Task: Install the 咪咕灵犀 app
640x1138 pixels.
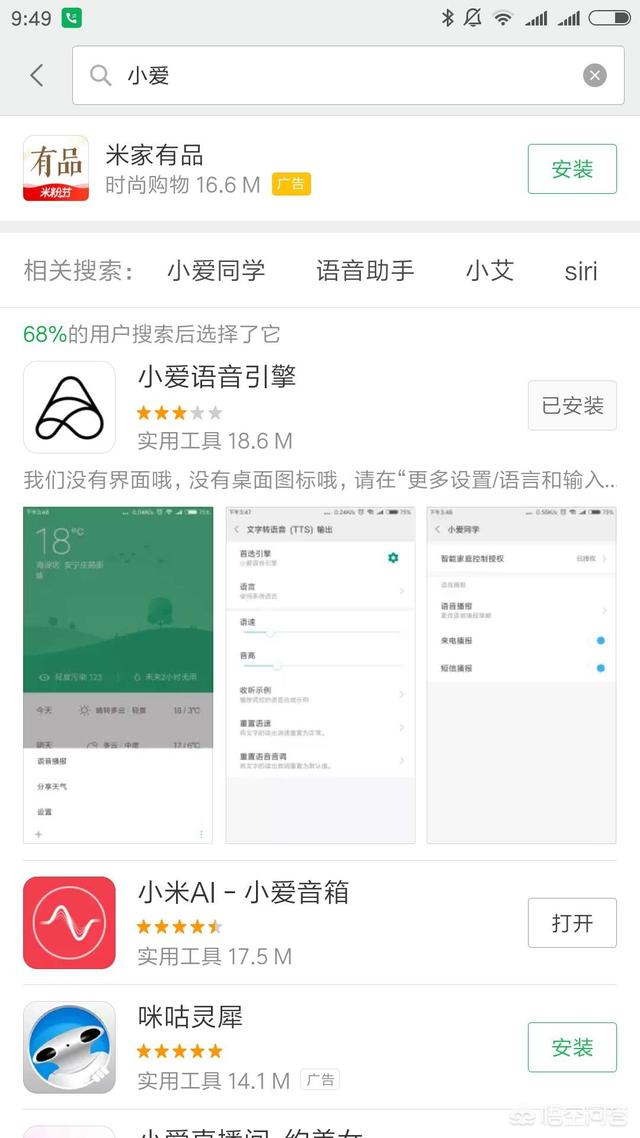Action: pos(572,1047)
